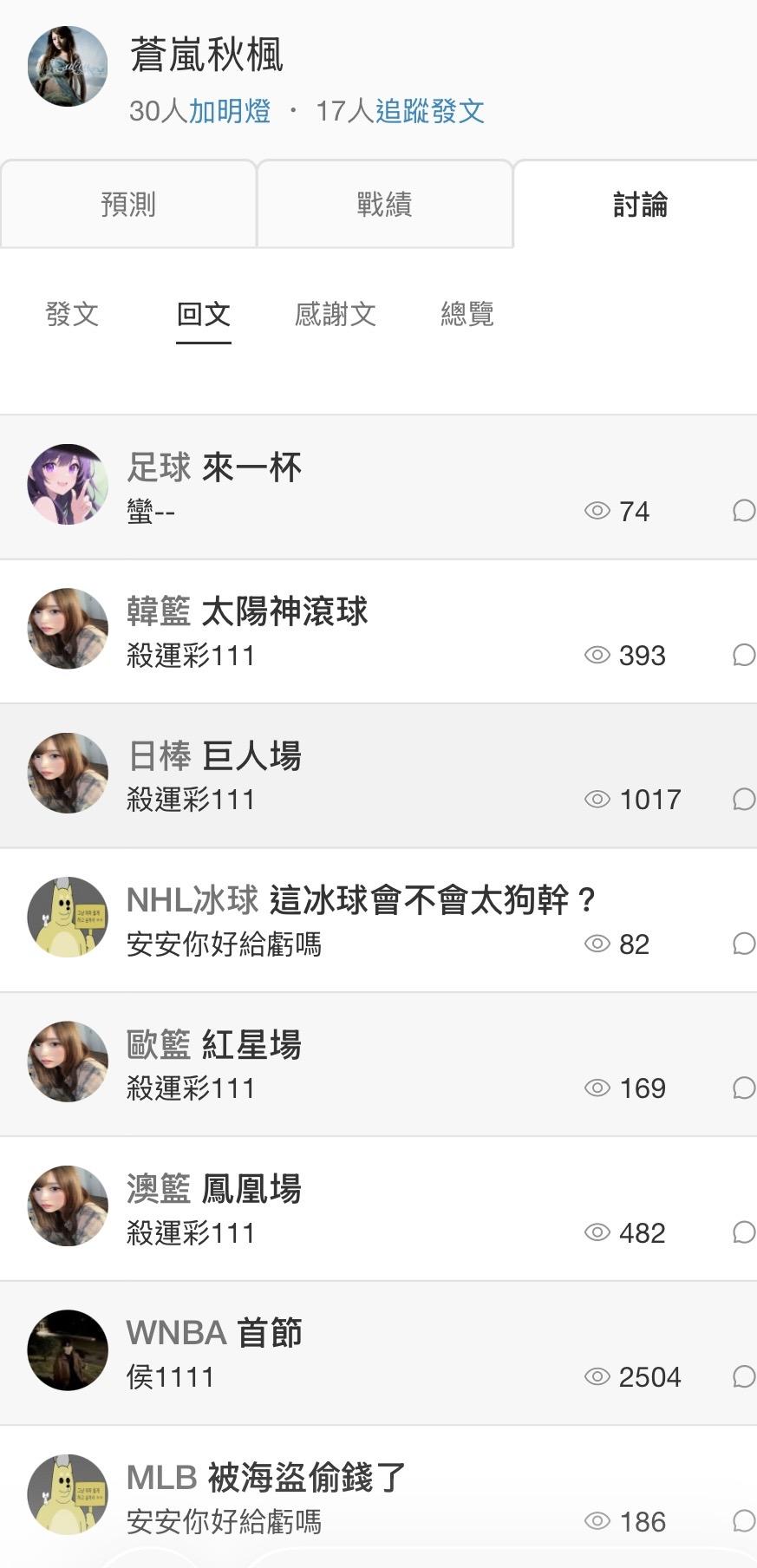
Task: Switch to the 預測 tab
Action: (128, 204)
